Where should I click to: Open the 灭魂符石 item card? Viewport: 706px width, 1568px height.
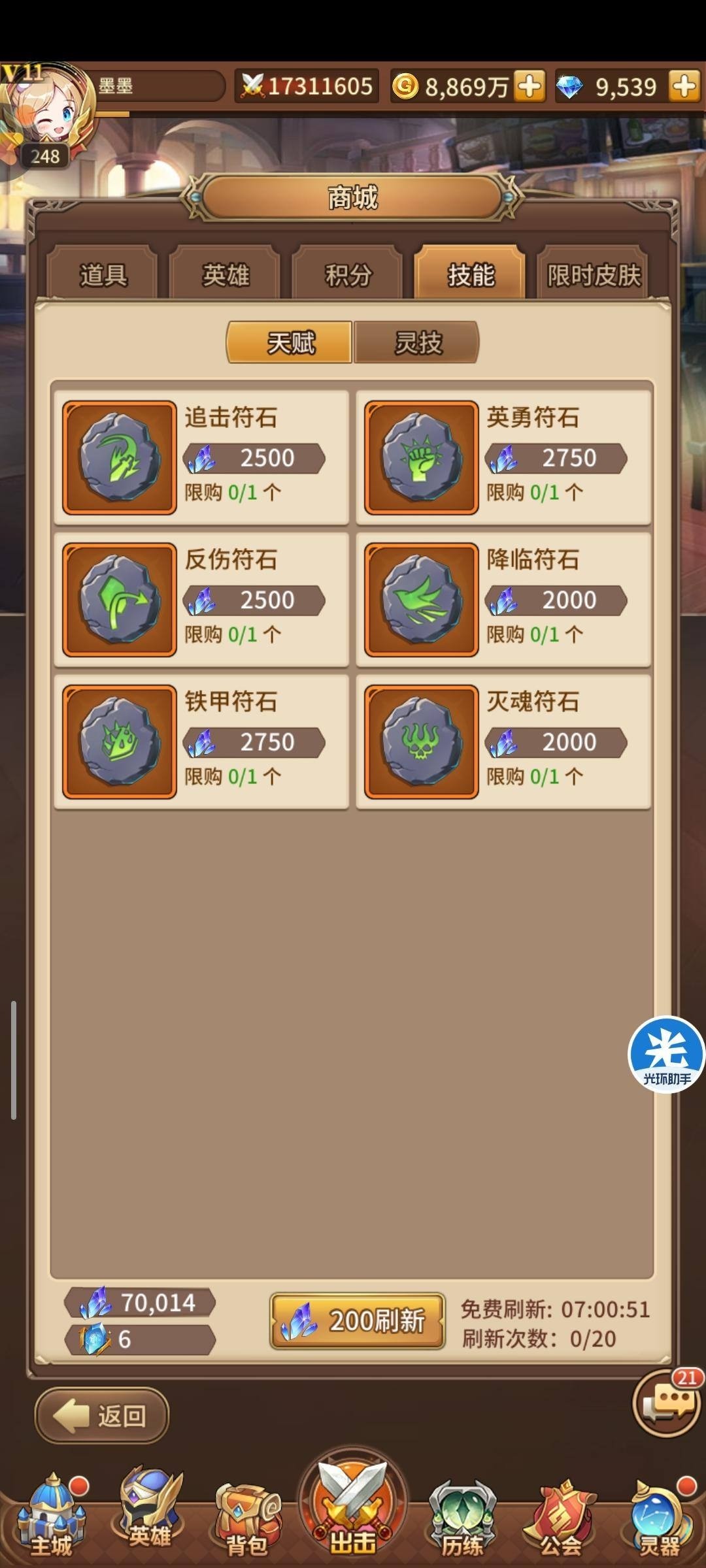point(503,742)
